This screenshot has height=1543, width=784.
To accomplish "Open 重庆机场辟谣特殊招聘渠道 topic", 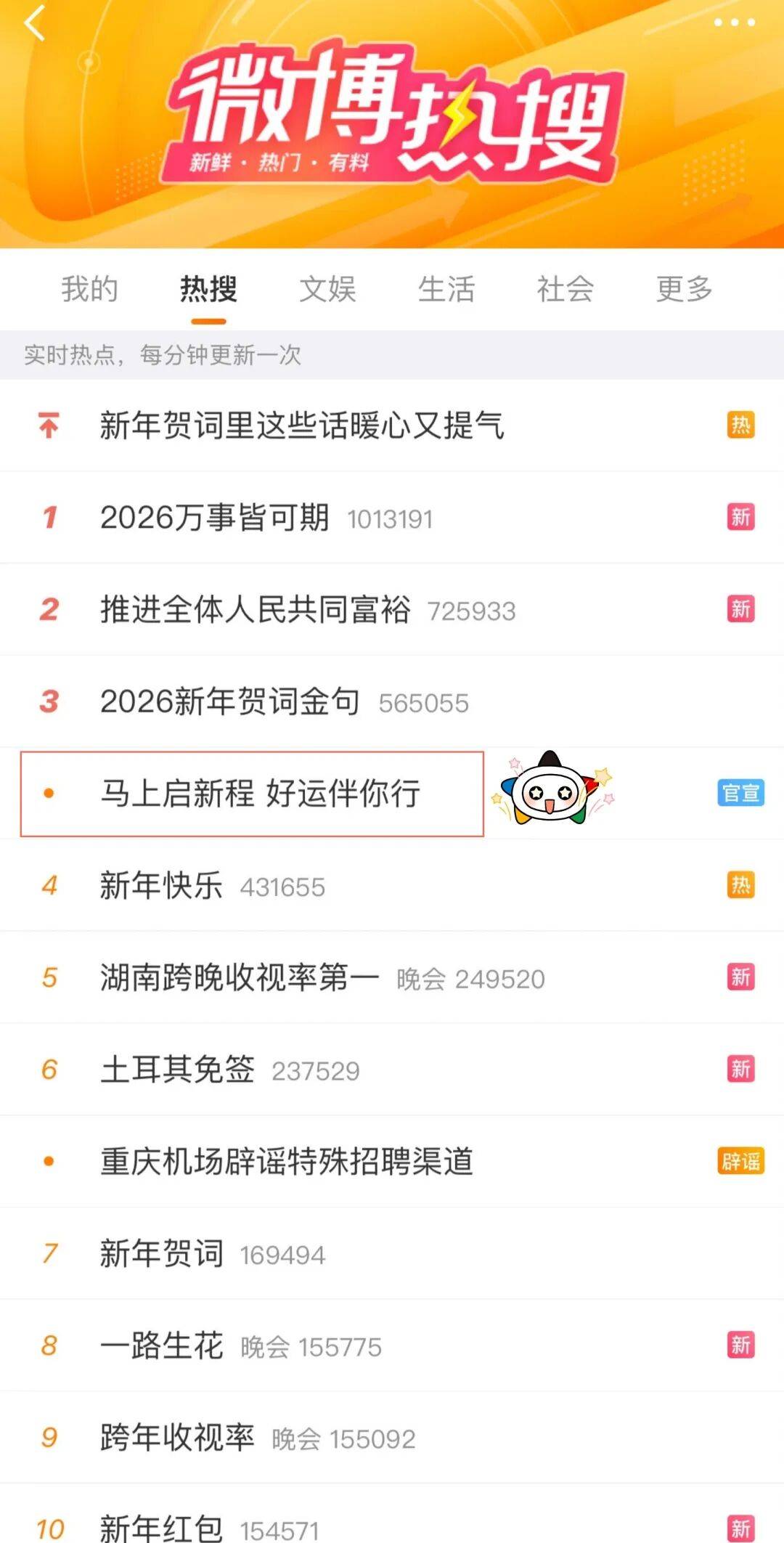I will click(287, 1161).
